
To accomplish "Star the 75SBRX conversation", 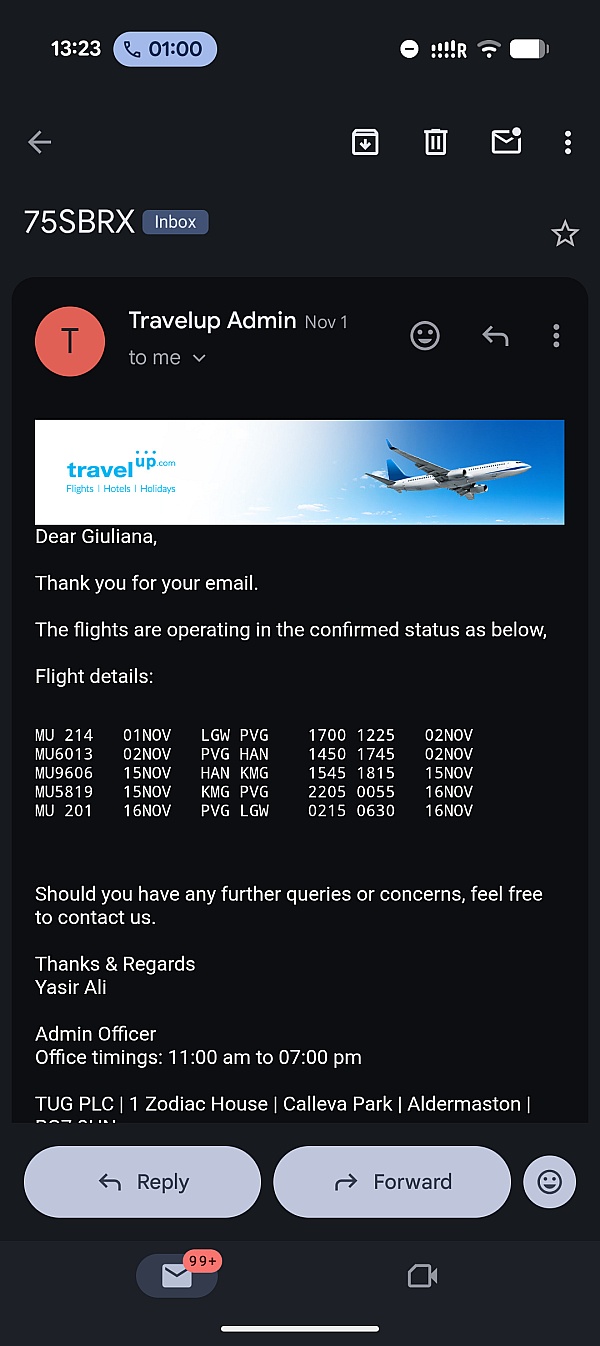I will [x=565, y=234].
